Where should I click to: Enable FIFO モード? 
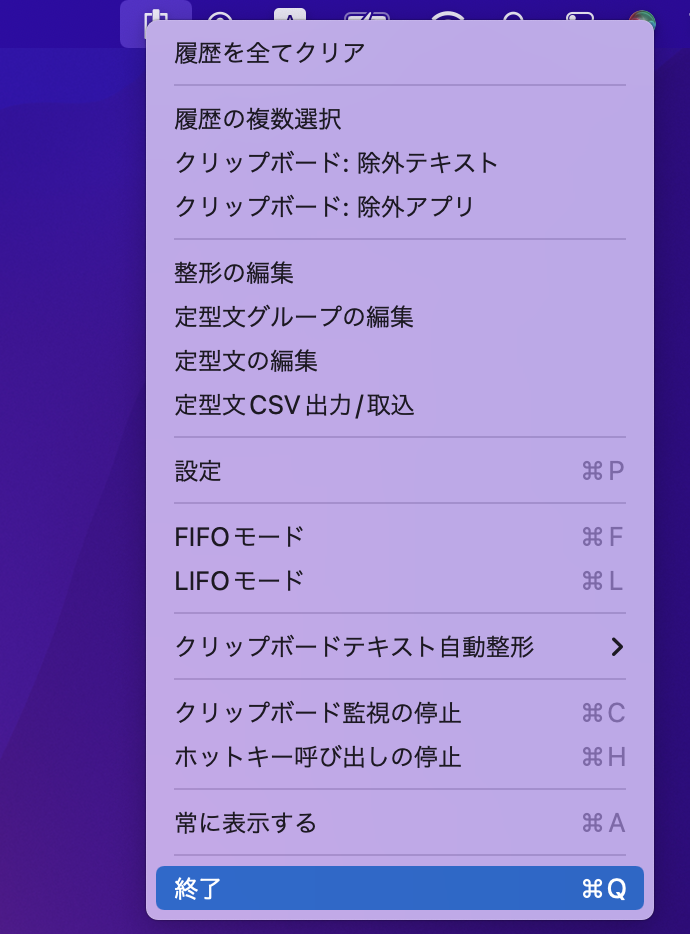pos(400,537)
